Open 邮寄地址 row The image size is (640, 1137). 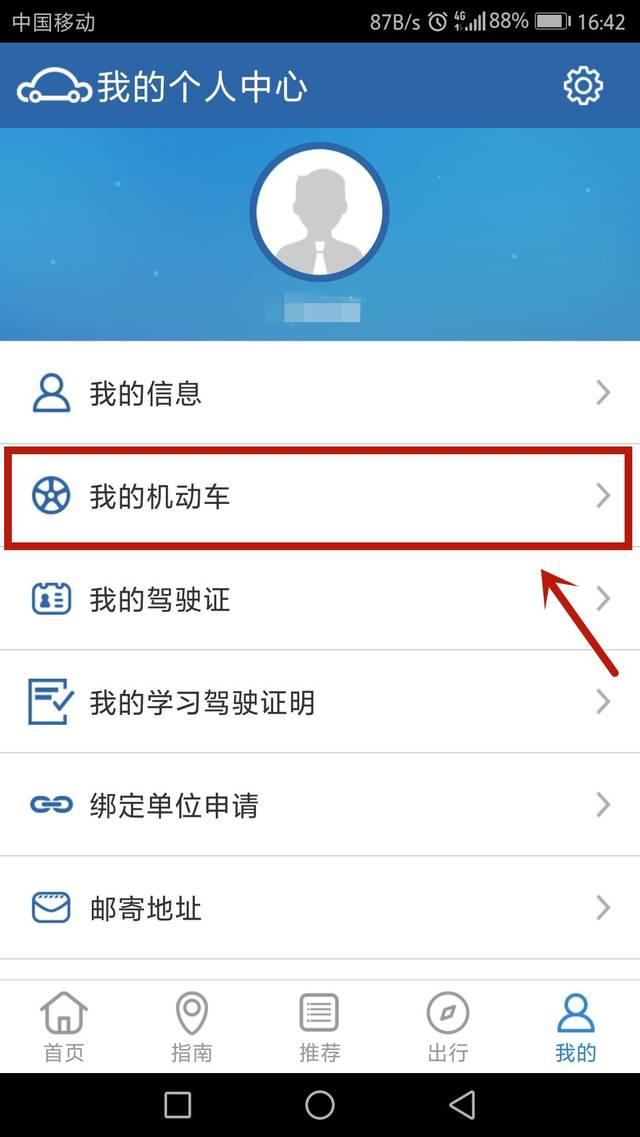tap(320, 908)
